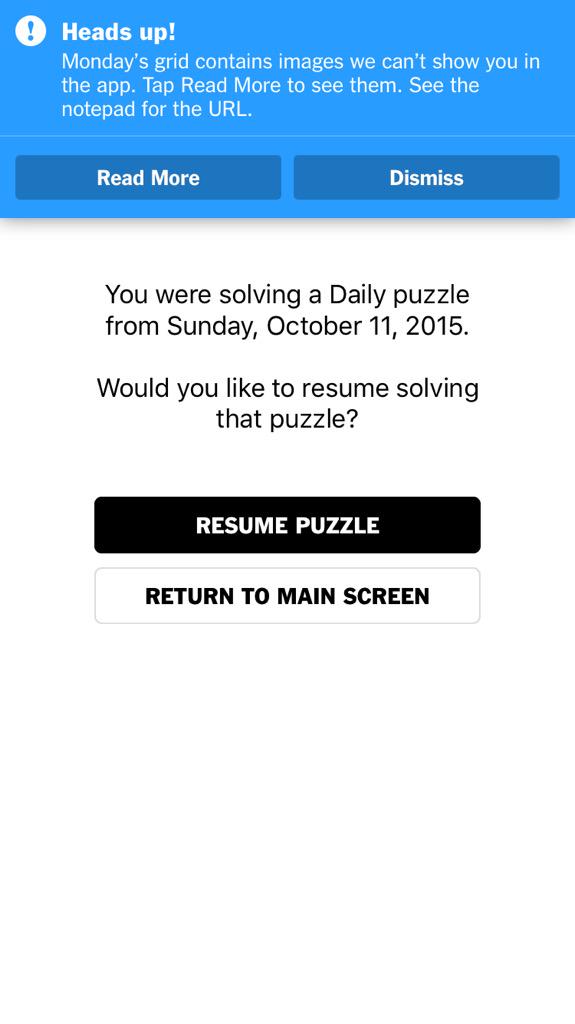
Task: Dismiss the Heads up banner
Action: pyautogui.click(x=427, y=178)
